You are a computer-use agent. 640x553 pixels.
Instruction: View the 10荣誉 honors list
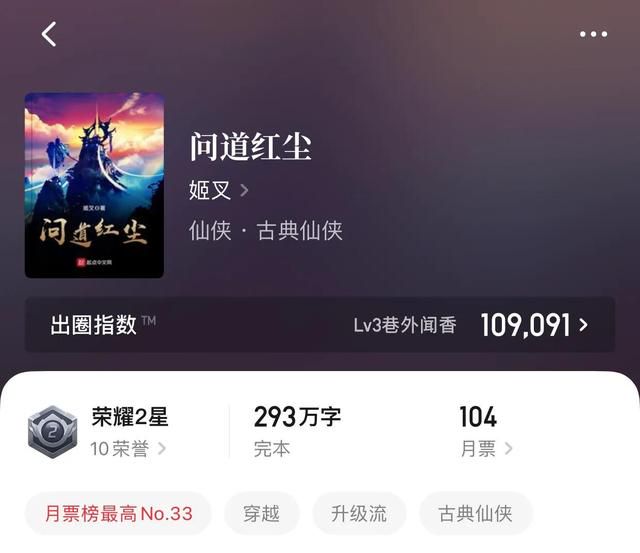coord(128,449)
